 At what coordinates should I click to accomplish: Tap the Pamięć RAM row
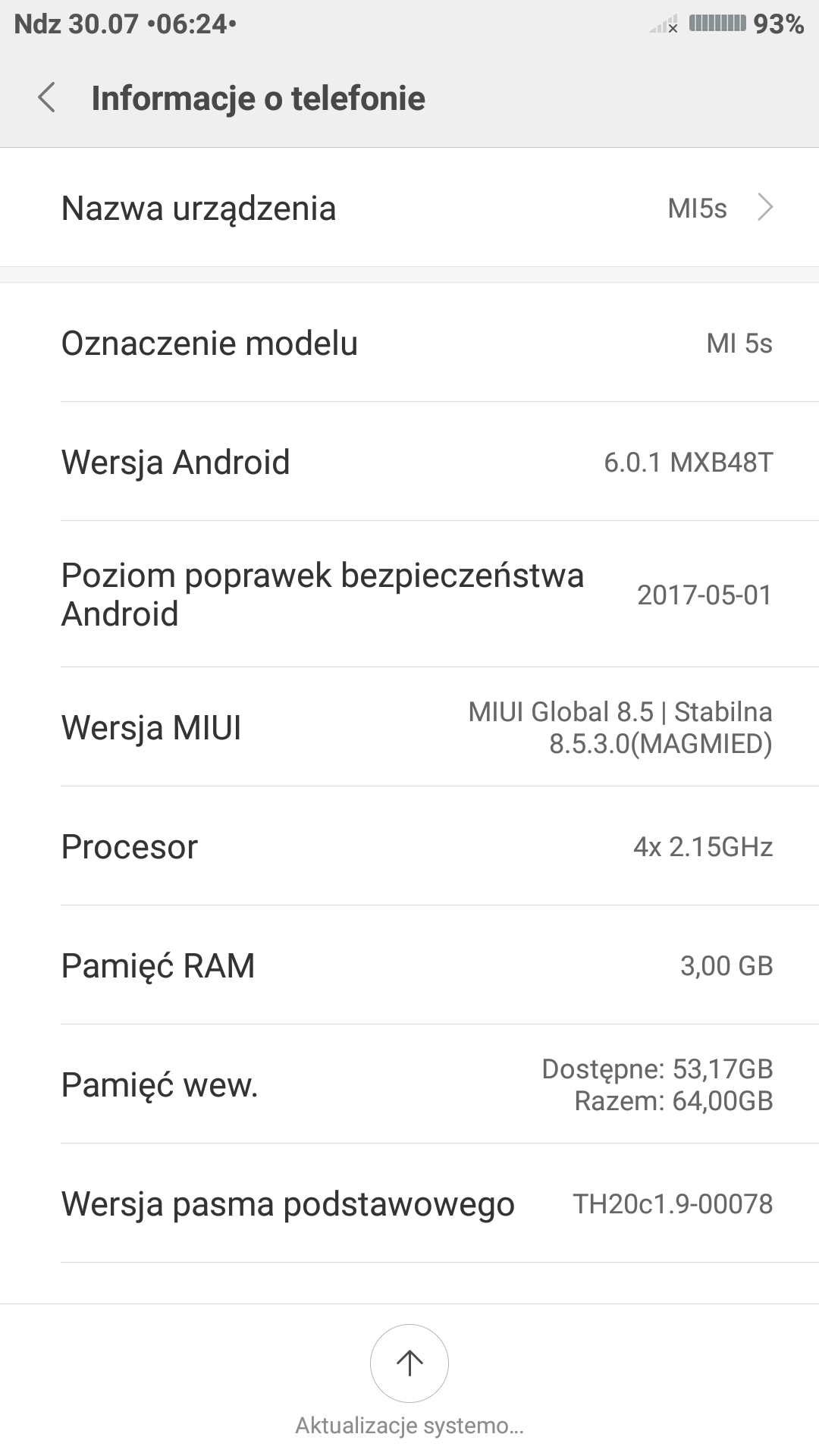coord(409,965)
